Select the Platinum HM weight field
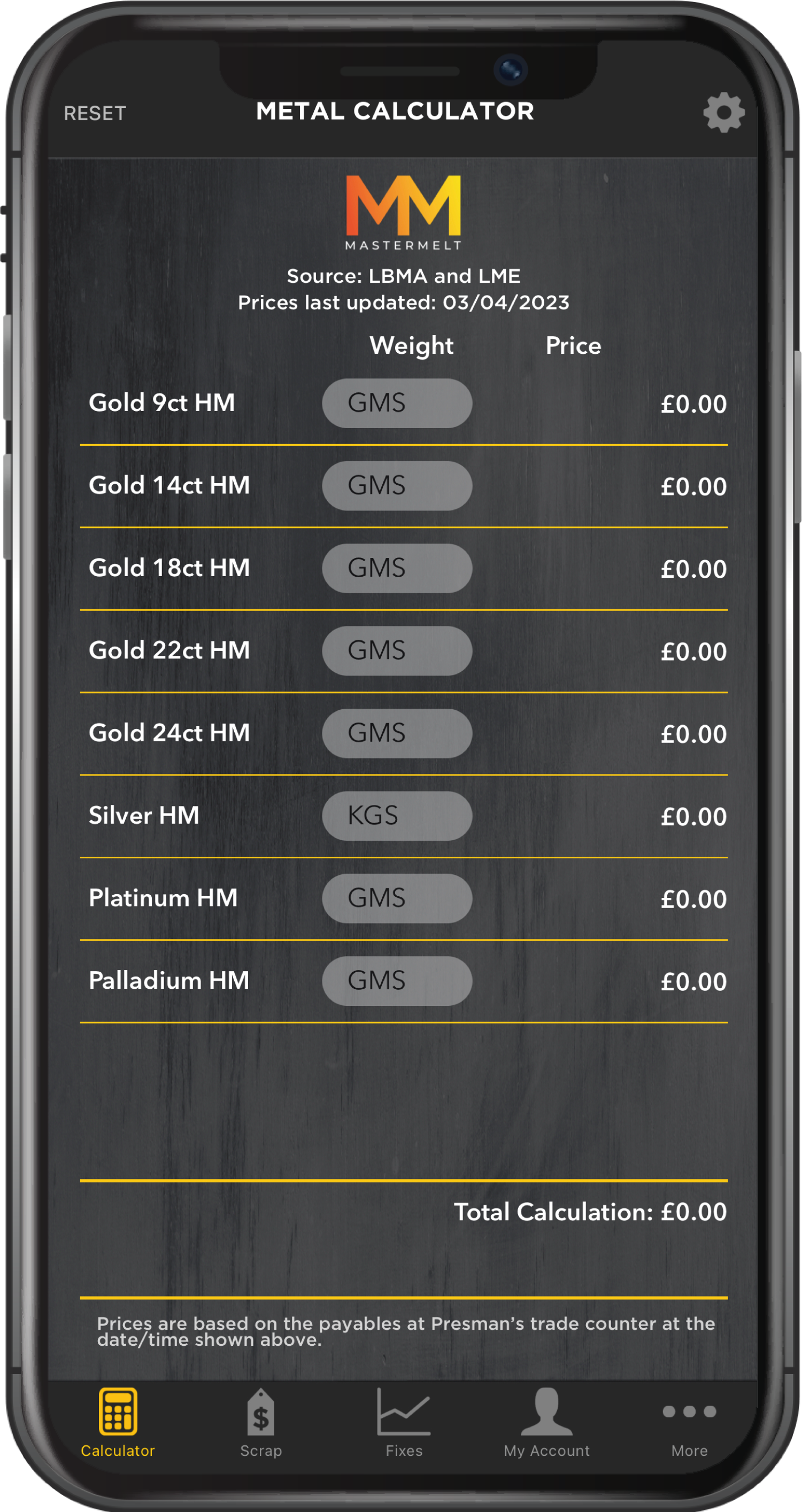802x1512 pixels. click(397, 898)
